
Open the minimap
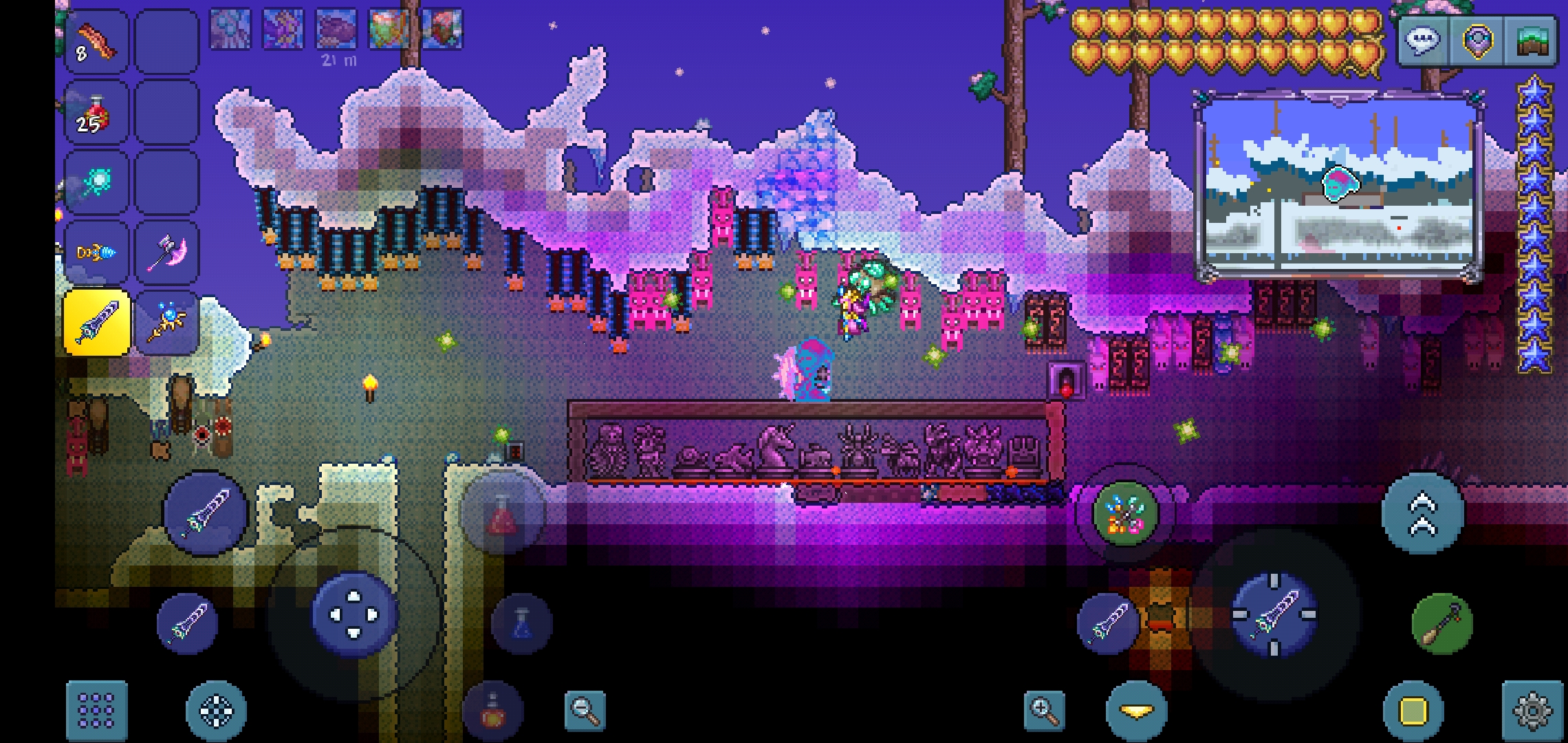click(1338, 186)
